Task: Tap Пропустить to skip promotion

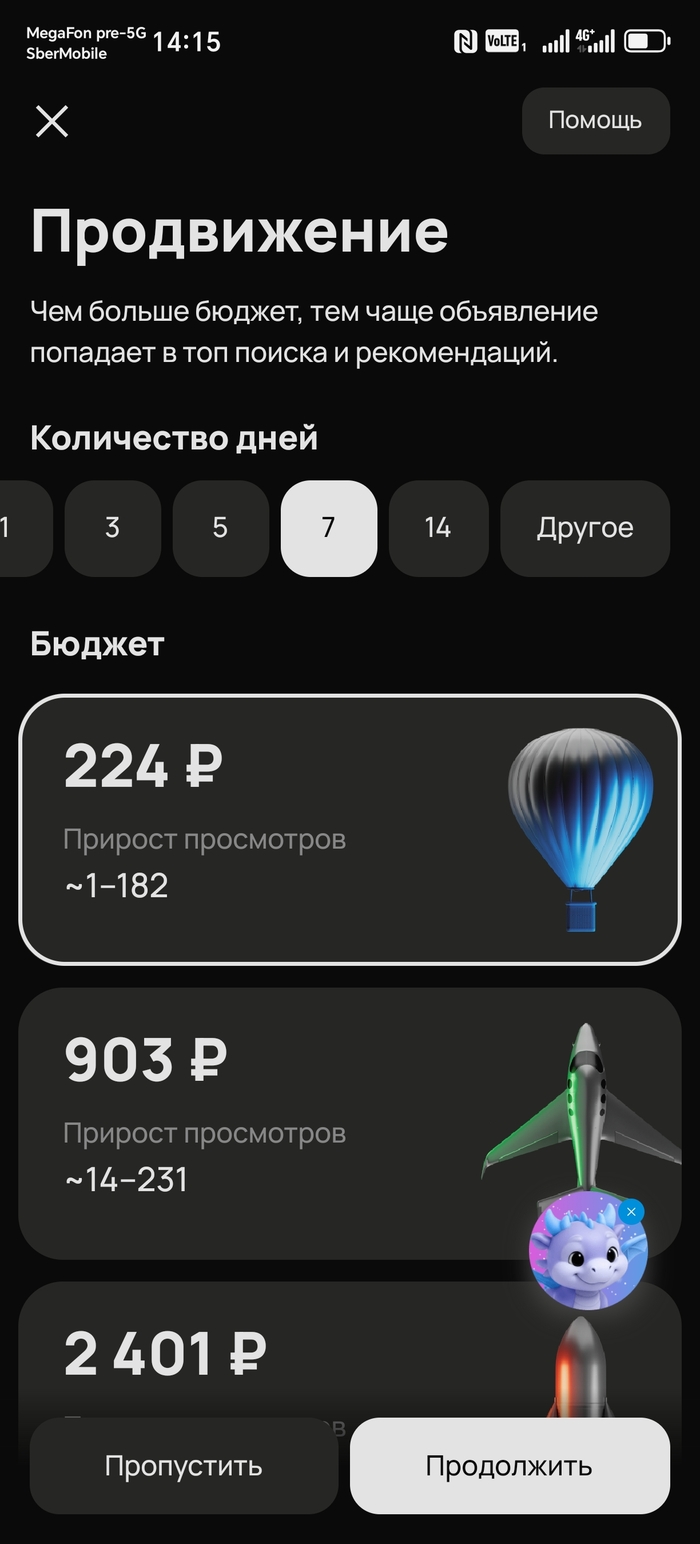Action: pos(184,1466)
